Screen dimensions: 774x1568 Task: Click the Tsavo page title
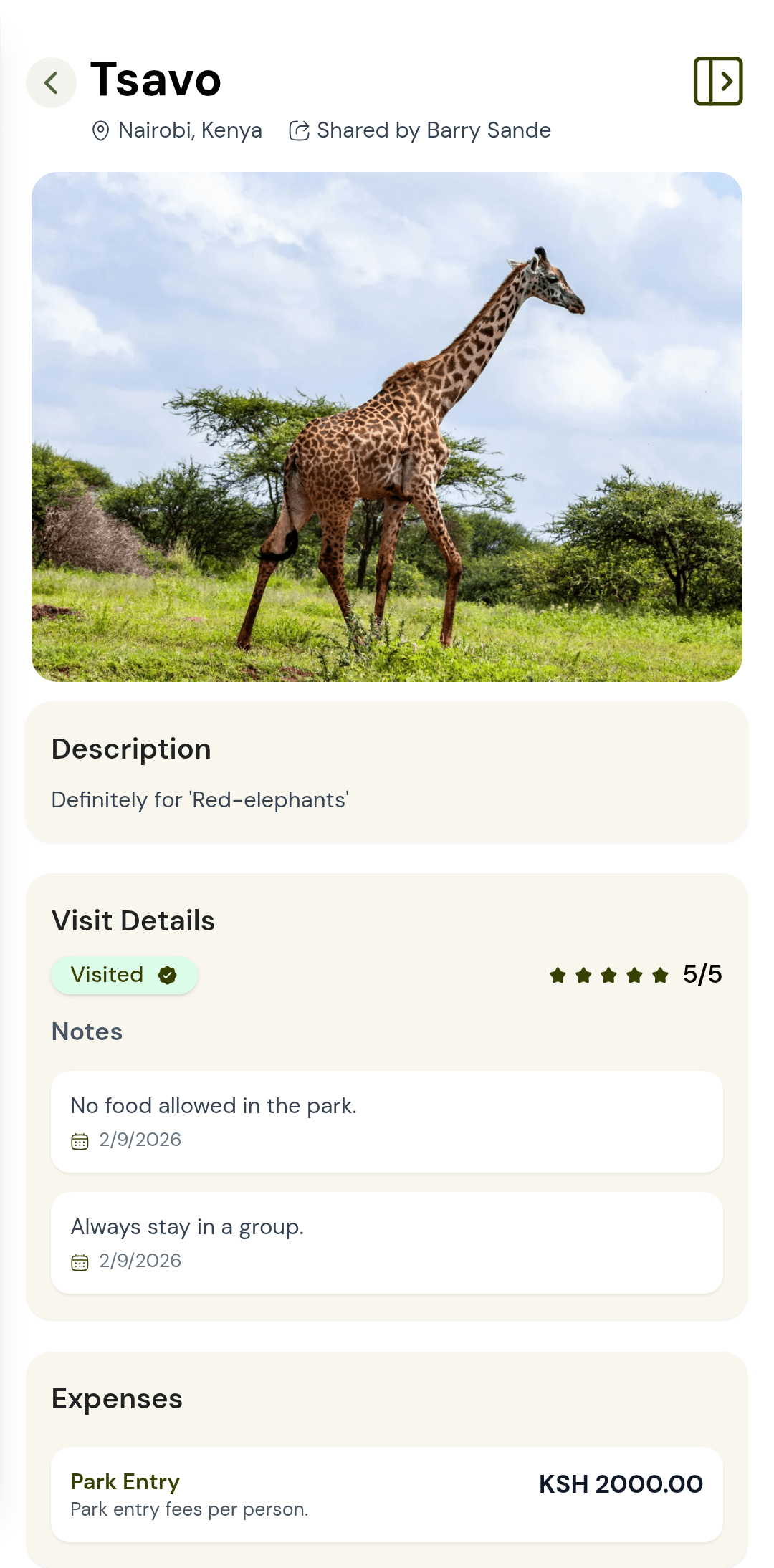coord(154,80)
